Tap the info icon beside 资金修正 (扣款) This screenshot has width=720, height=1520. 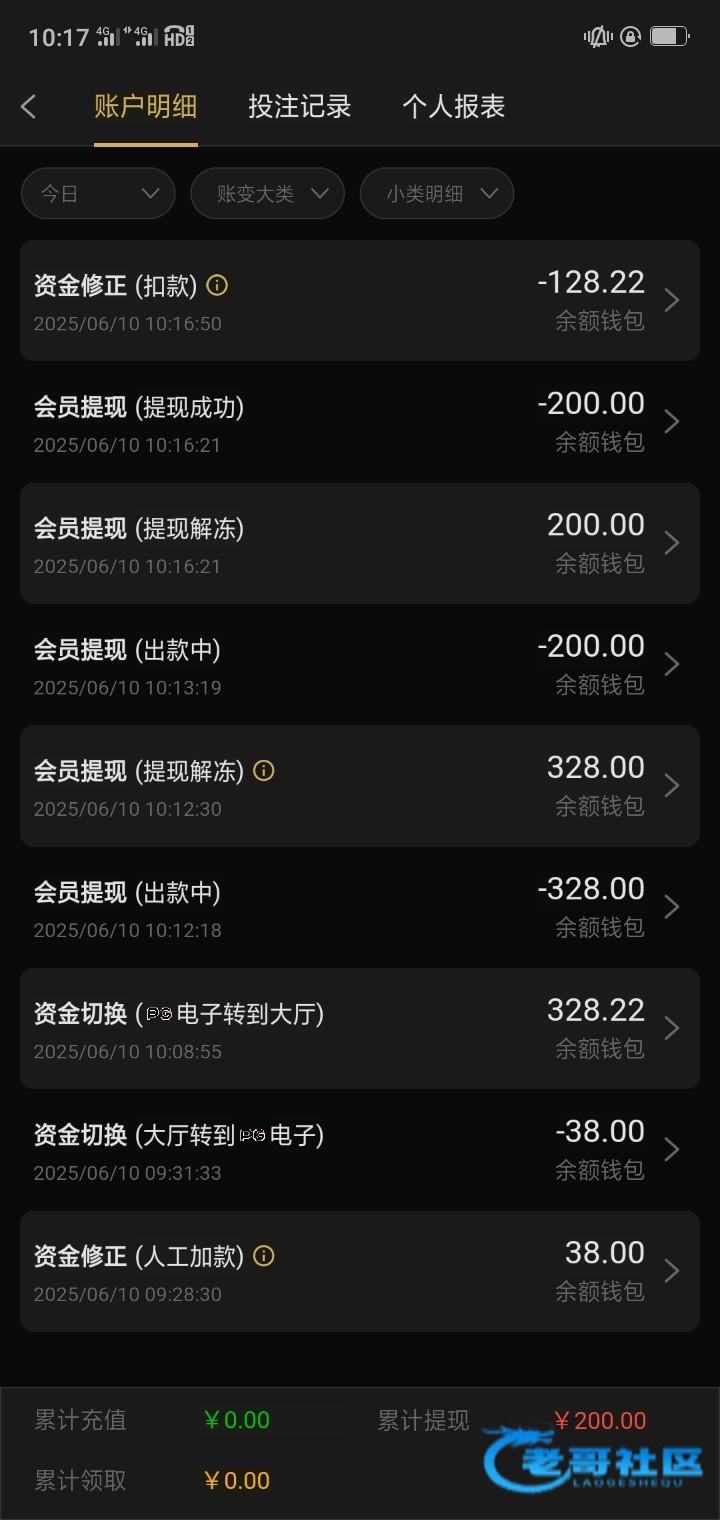pyautogui.click(x=217, y=285)
